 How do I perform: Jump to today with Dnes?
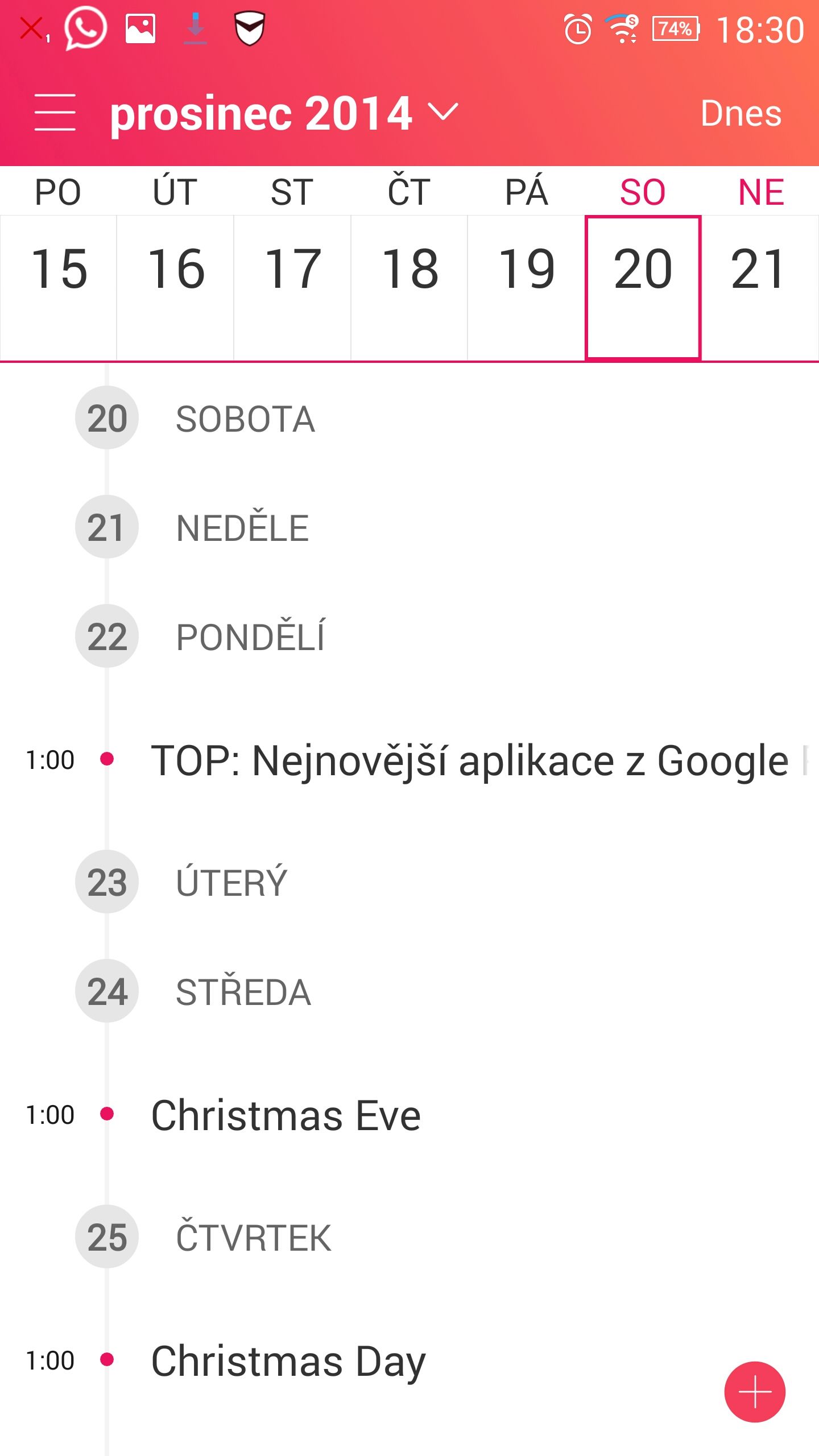[741, 113]
